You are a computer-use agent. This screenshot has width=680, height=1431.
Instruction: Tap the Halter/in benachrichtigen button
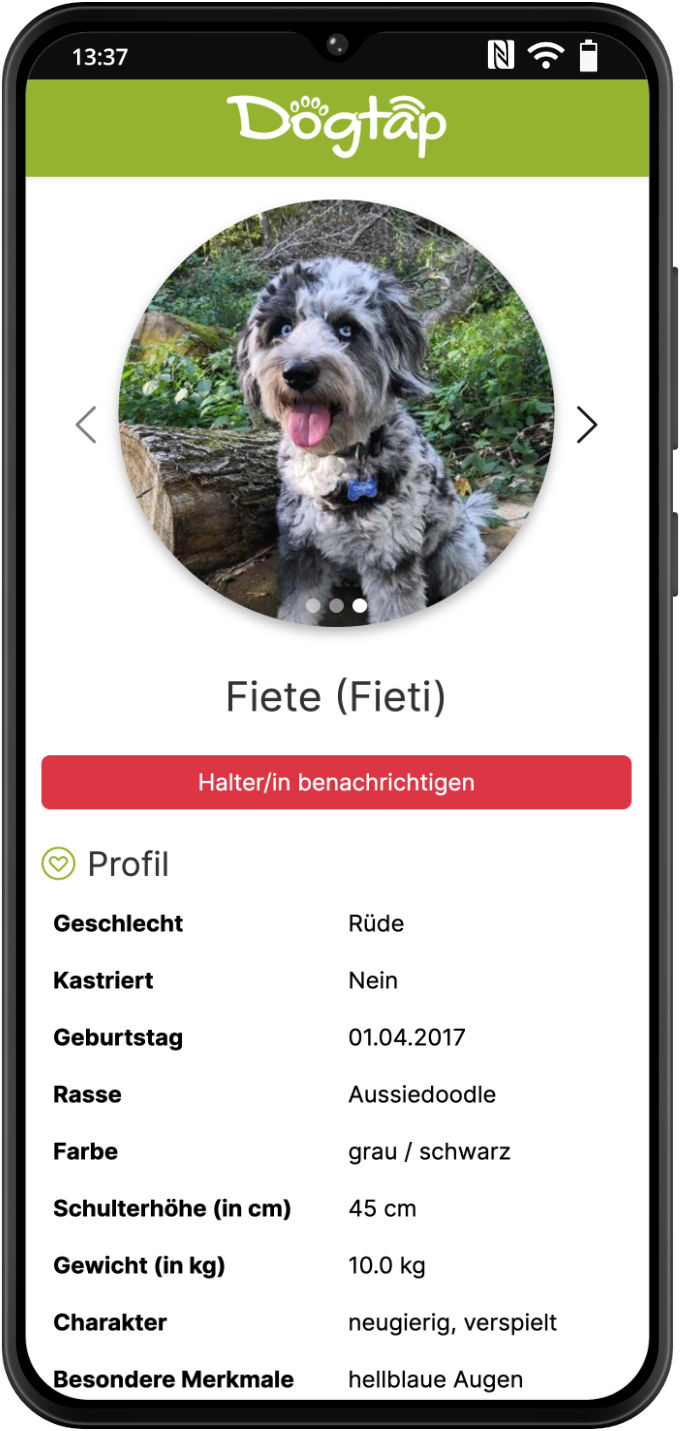point(336,782)
